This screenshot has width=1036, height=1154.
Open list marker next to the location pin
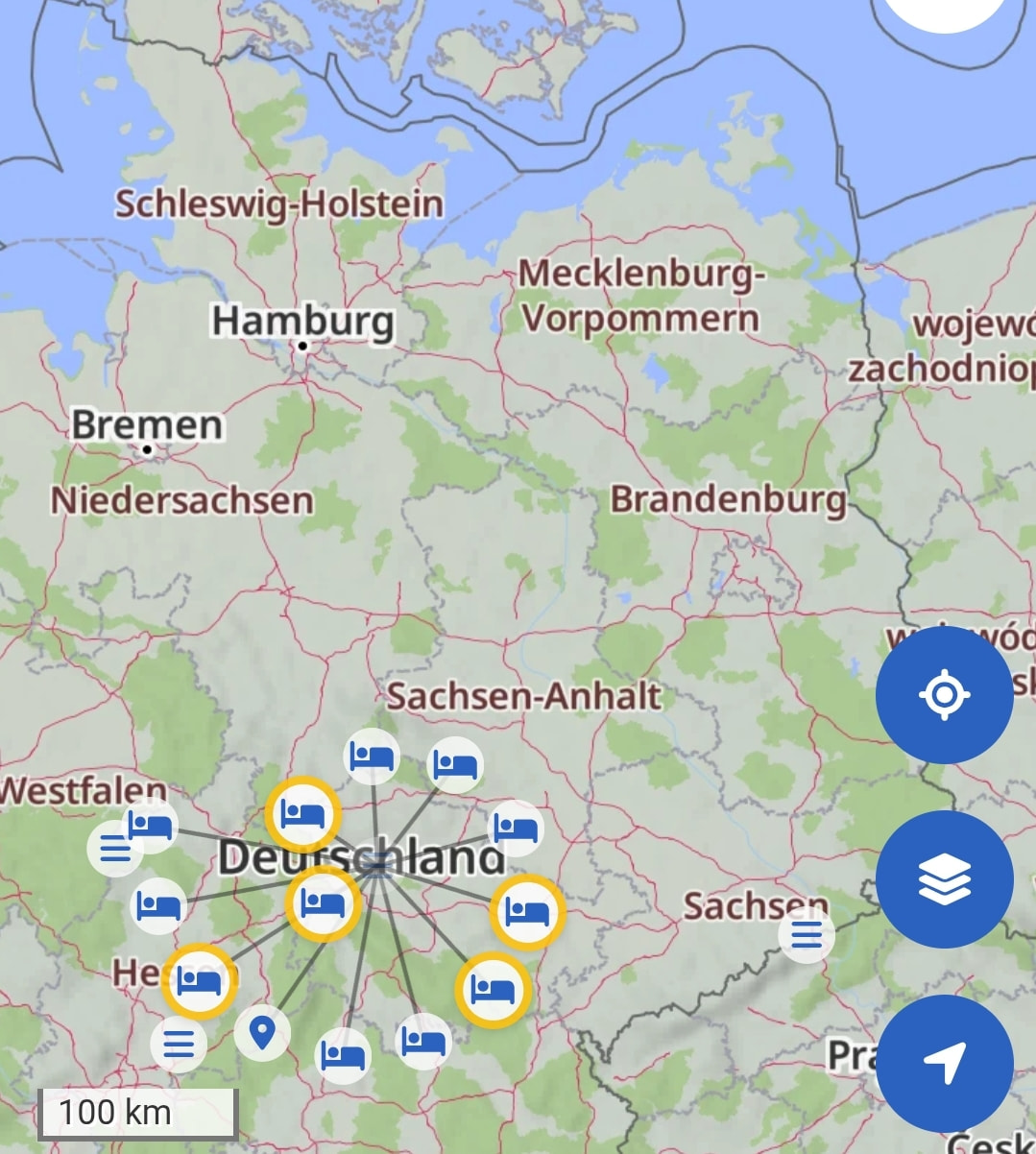(x=179, y=1043)
